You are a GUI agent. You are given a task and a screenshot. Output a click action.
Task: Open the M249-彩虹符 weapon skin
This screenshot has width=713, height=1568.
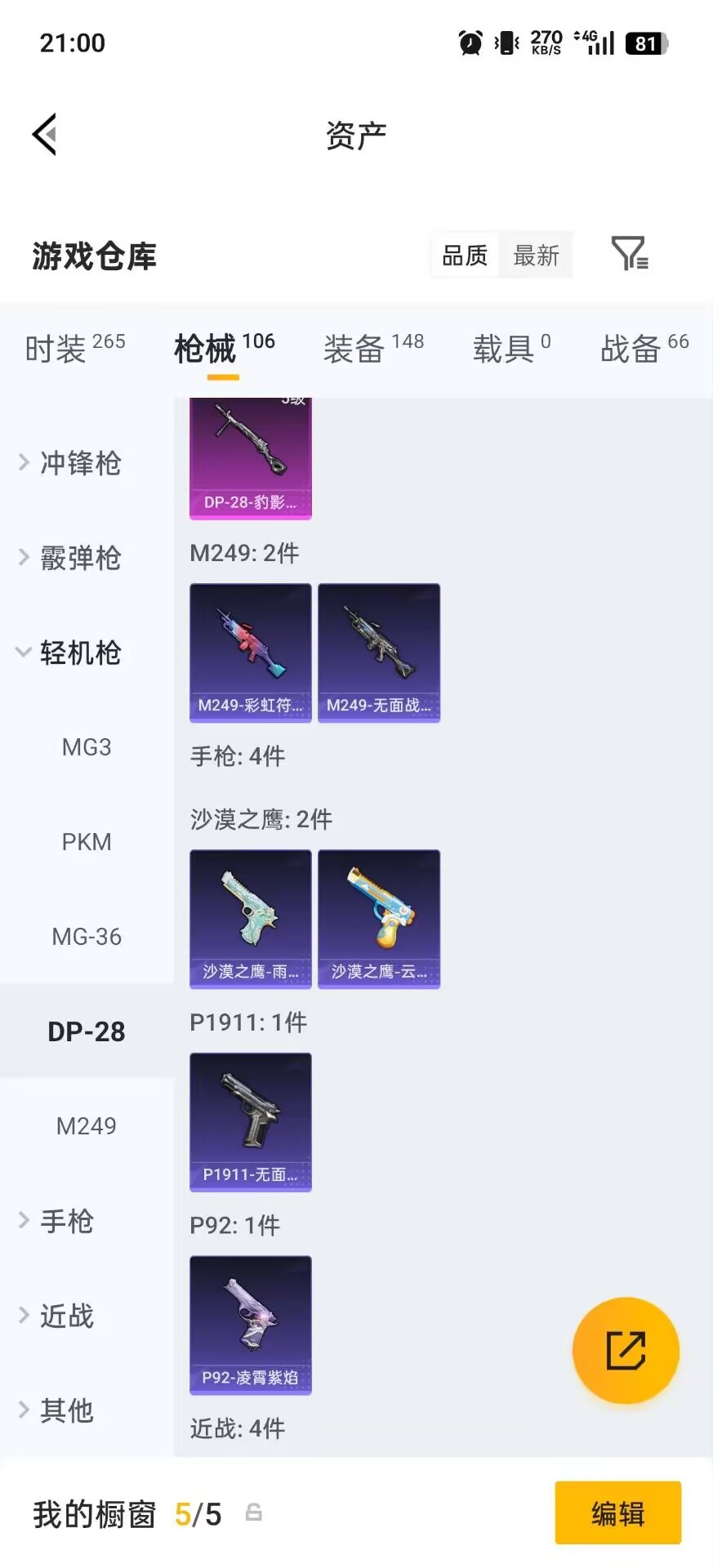(250, 653)
